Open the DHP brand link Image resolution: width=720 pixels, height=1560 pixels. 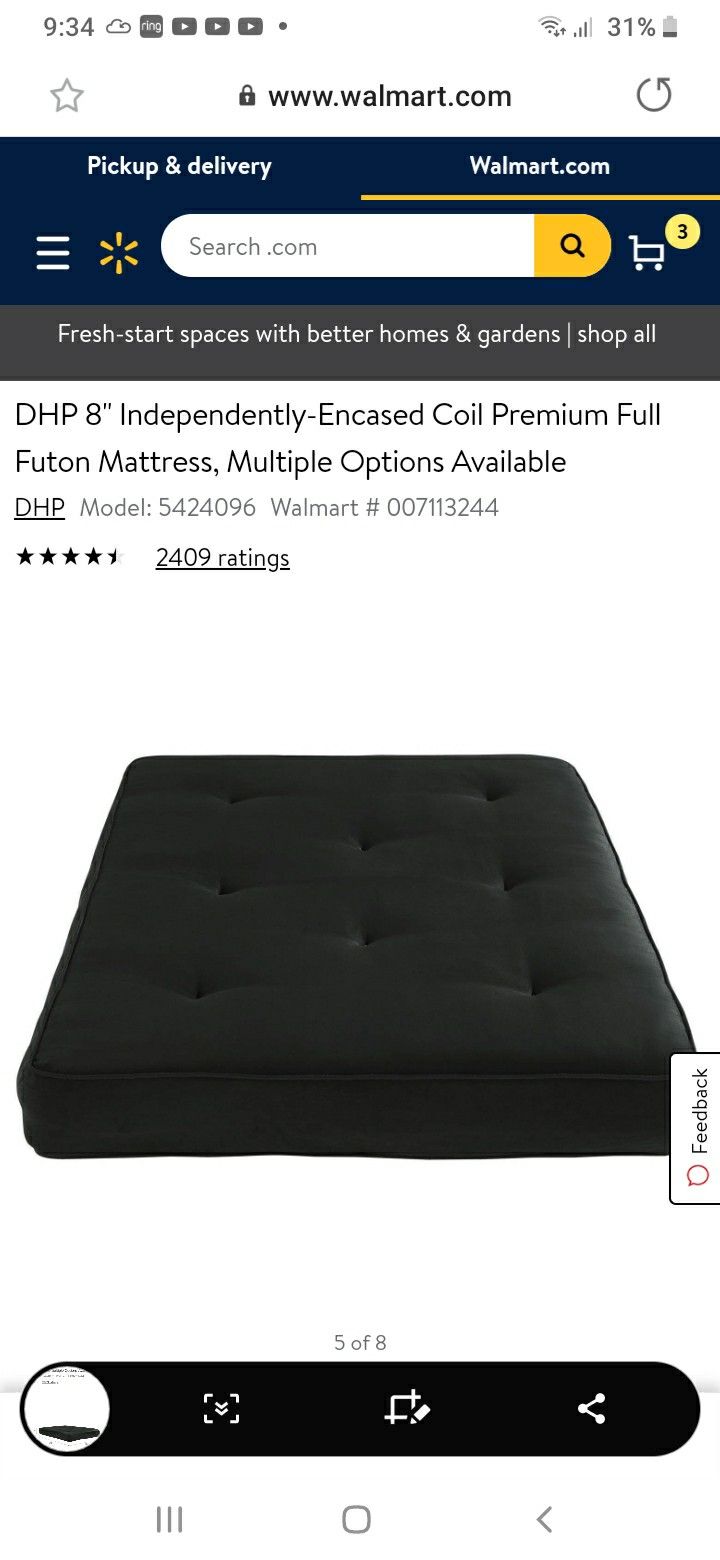click(x=39, y=507)
